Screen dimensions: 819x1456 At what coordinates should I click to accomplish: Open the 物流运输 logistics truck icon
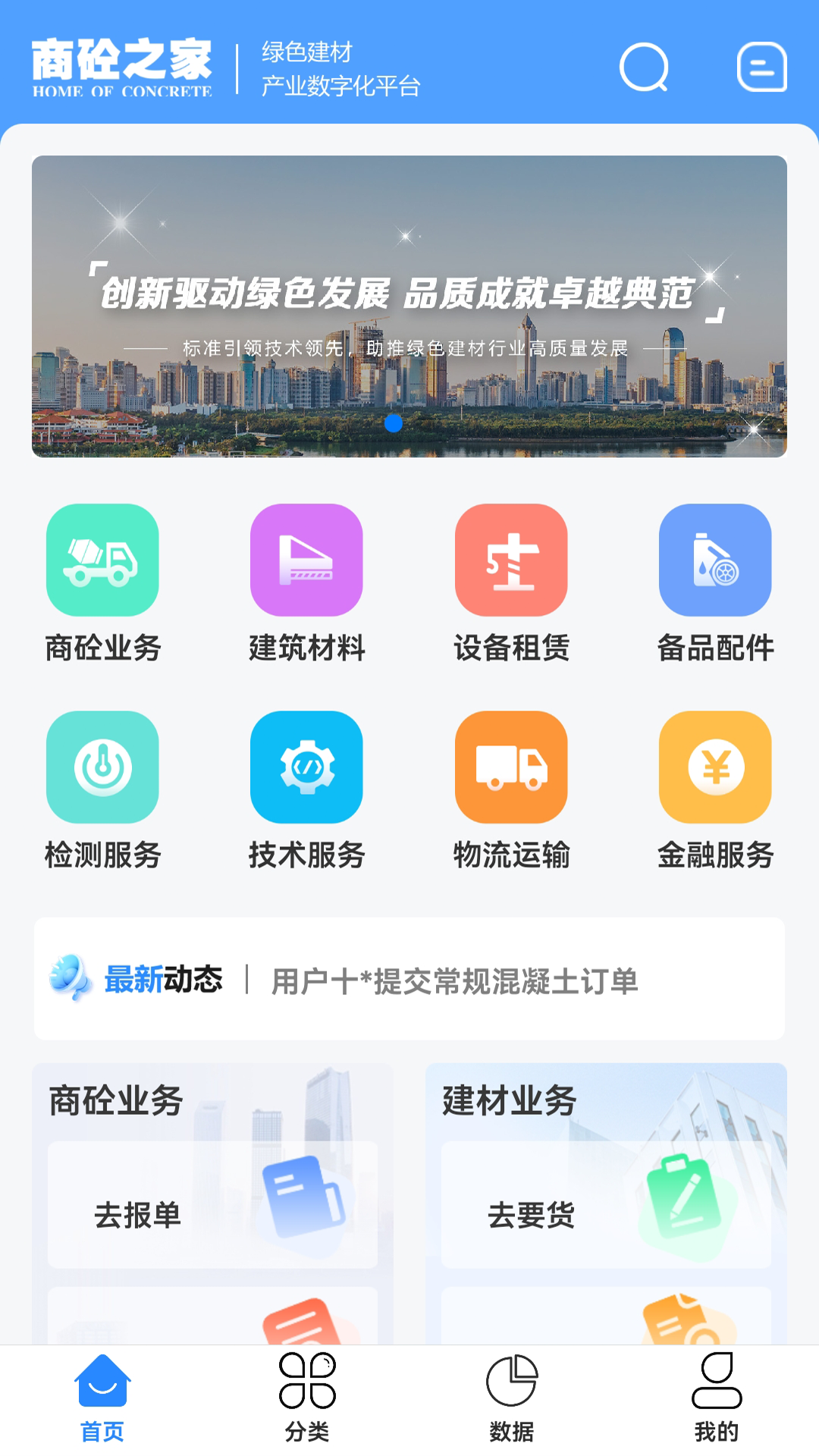pyautogui.click(x=511, y=767)
